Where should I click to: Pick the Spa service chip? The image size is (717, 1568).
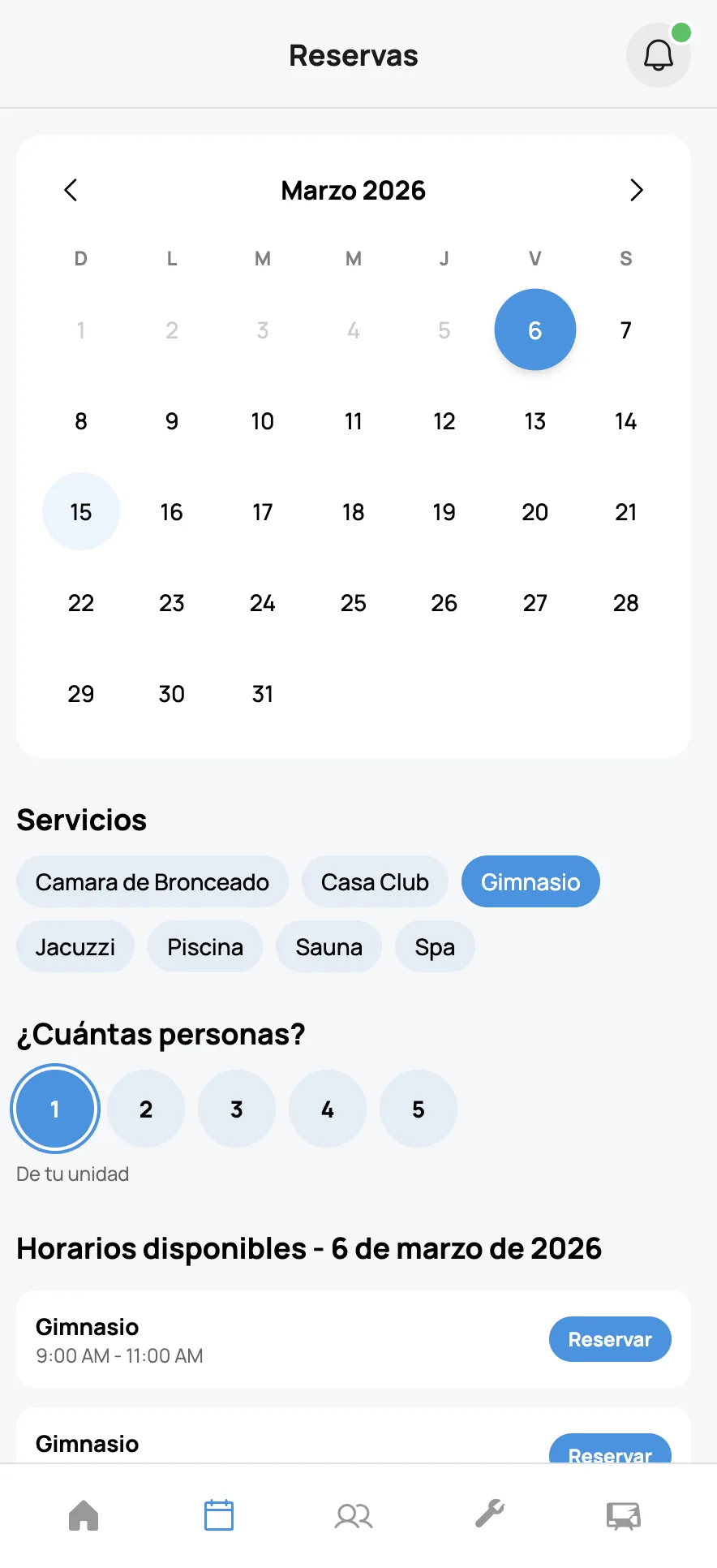point(435,946)
